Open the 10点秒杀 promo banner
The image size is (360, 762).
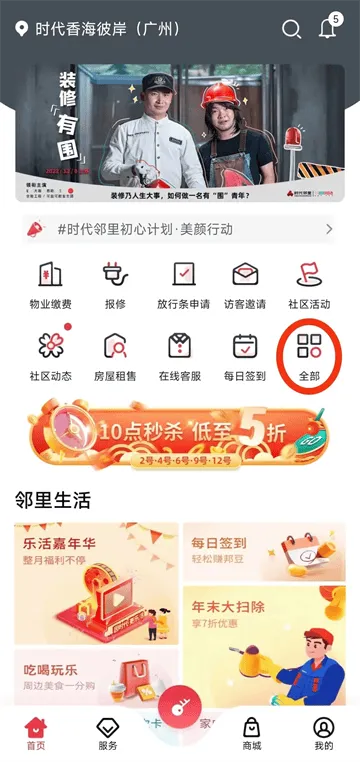click(179, 434)
